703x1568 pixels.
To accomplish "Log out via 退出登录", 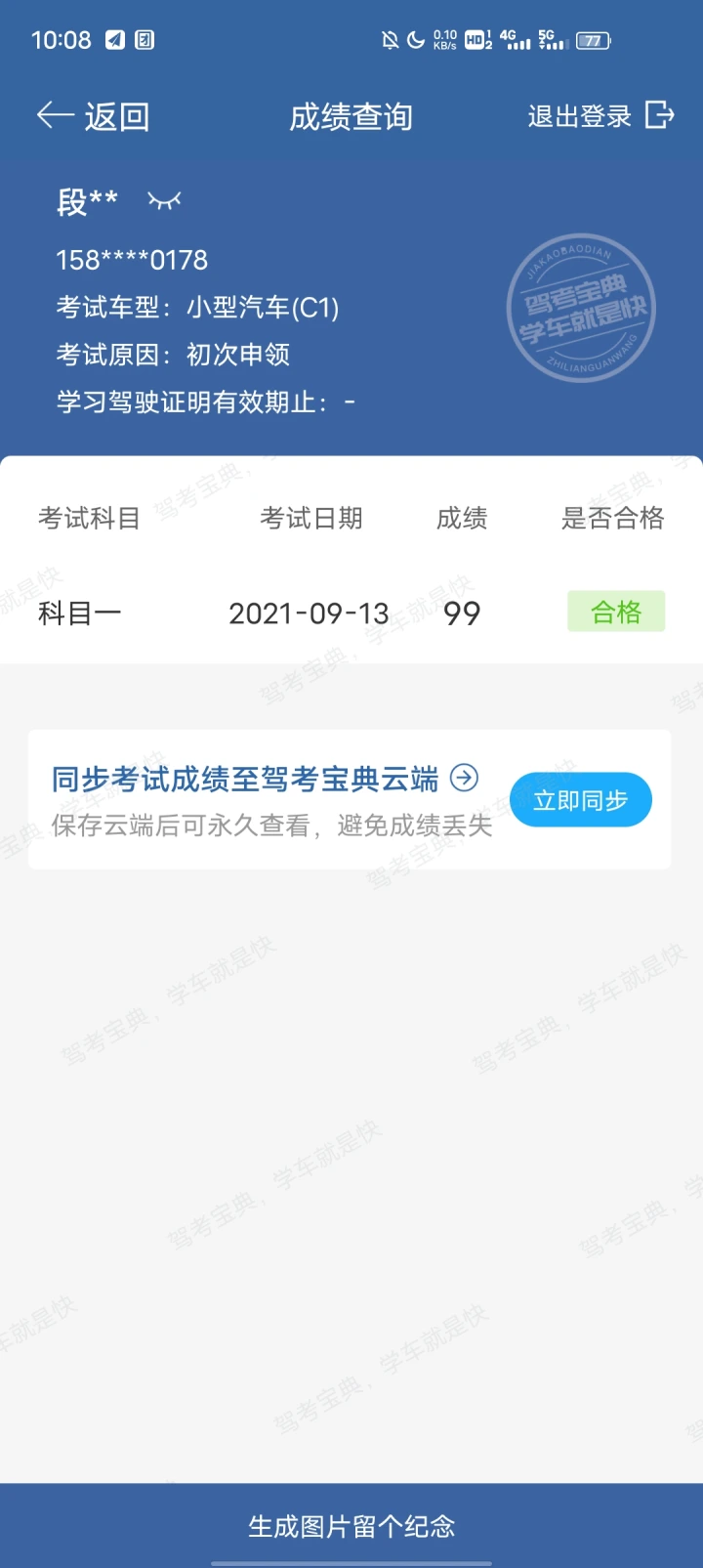I will pos(600,115).
